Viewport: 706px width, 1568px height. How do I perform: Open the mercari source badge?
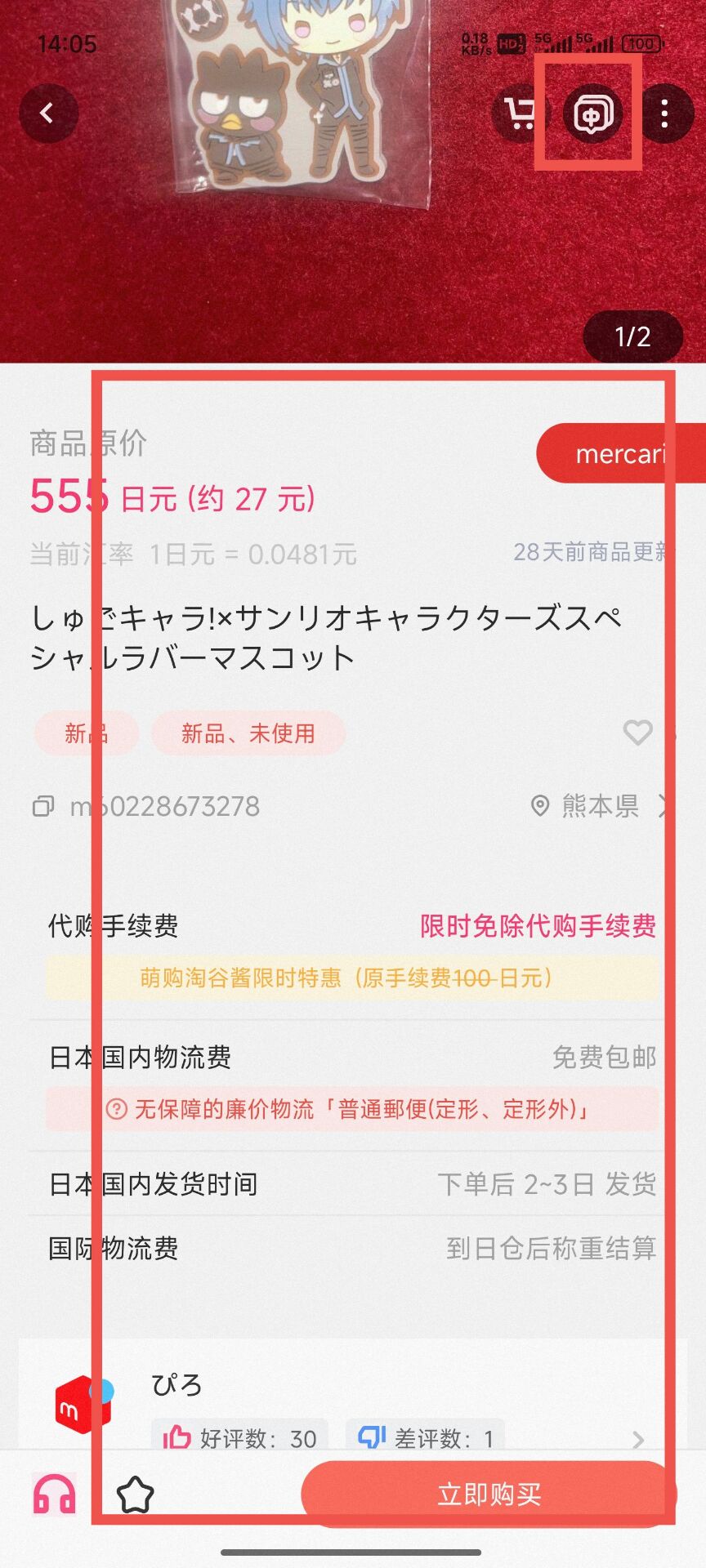coord(619,453)
